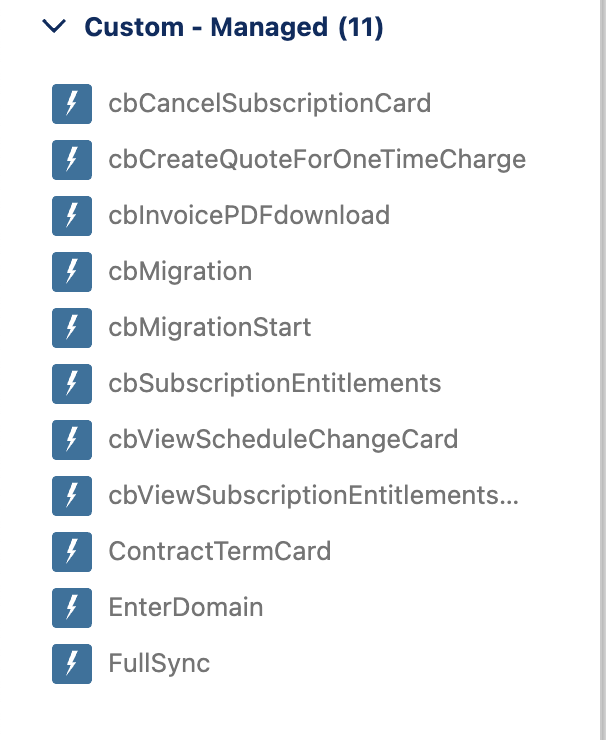Pick the cbMigrationStart component
606x740 pixels.
(209, 327)
